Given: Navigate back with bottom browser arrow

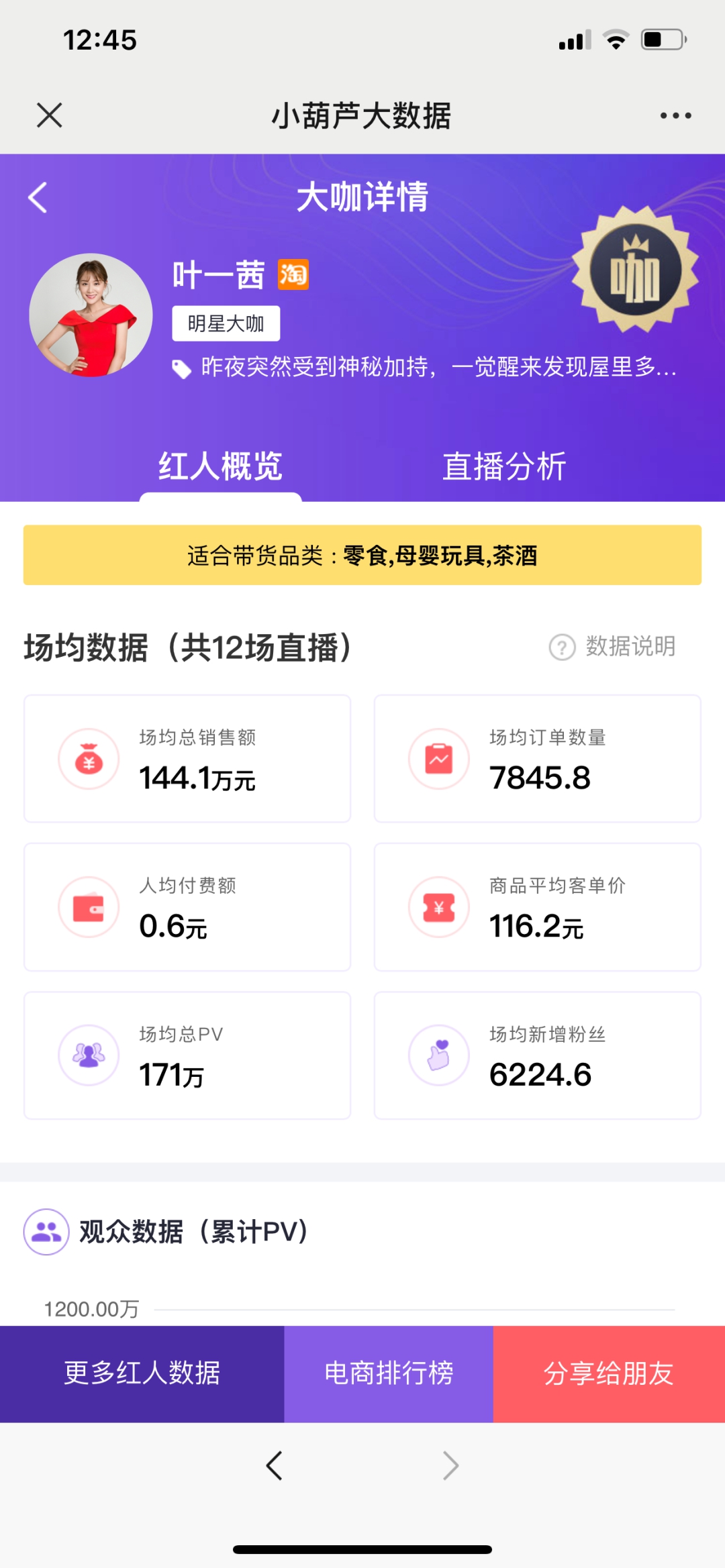Looking at the screenshot, I should (x=274, y=1465).
